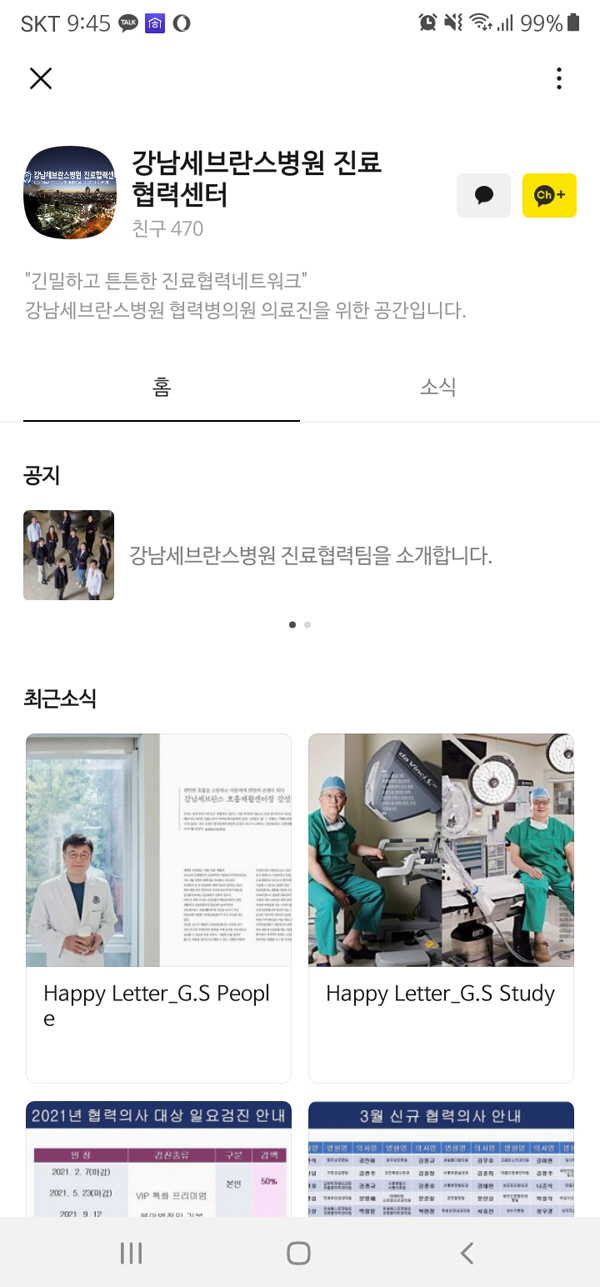Open the three-dot overflow menu

pos(559,79)
